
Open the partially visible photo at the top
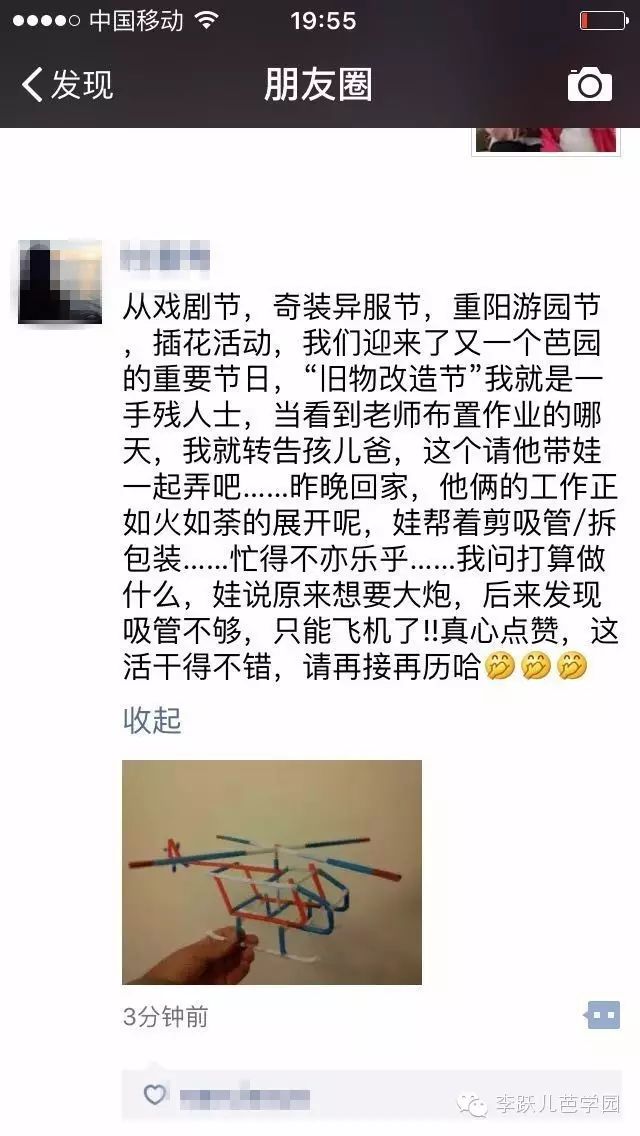545,140
